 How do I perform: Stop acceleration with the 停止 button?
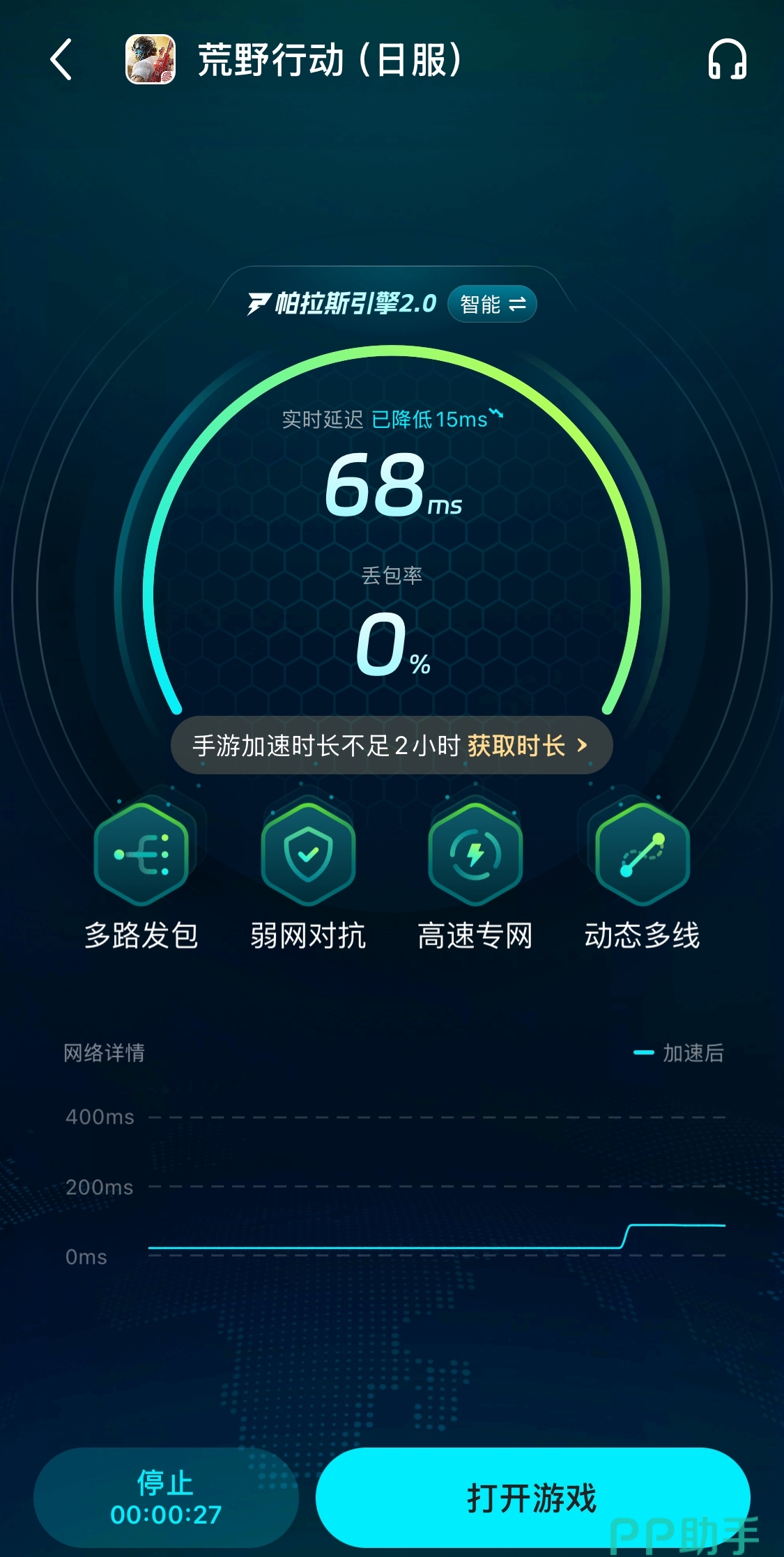coord(166,1497)
